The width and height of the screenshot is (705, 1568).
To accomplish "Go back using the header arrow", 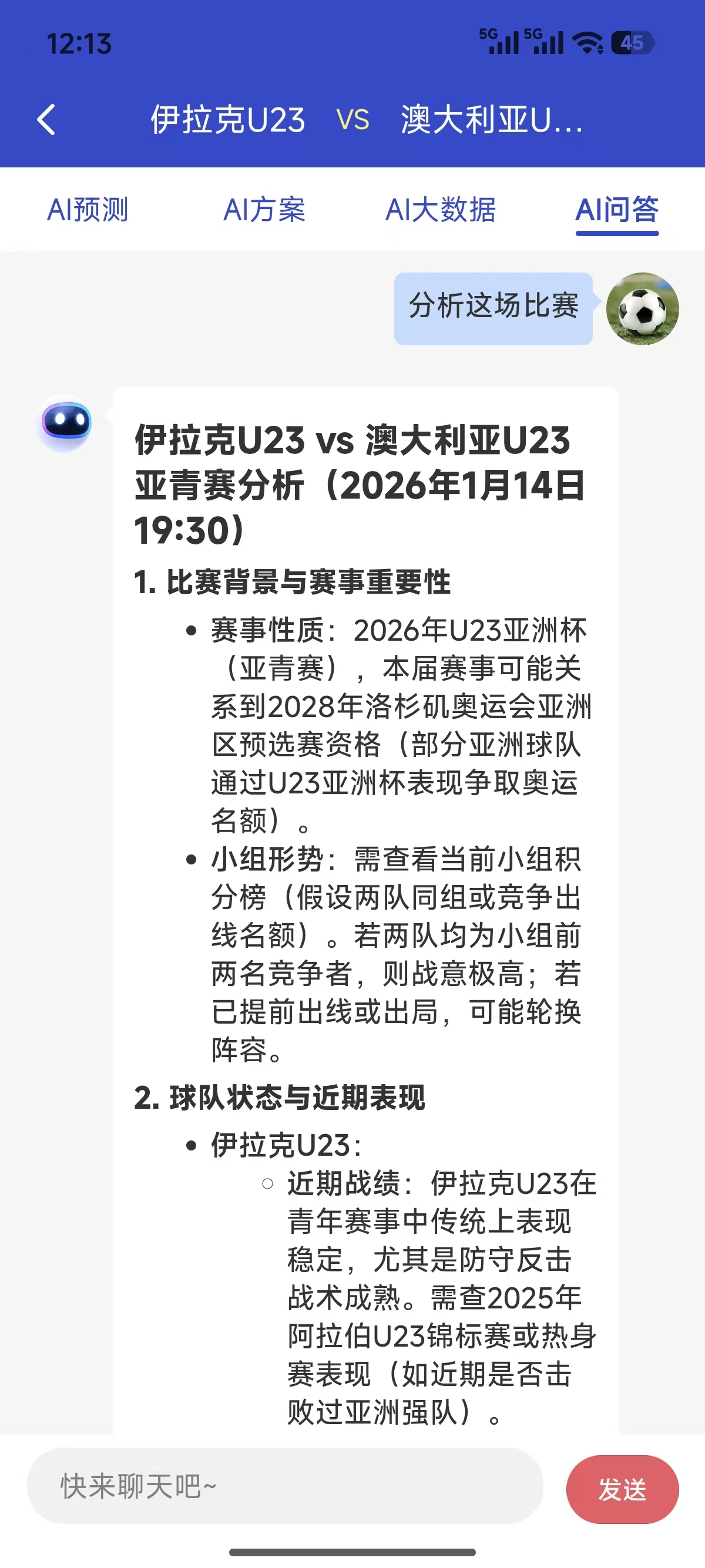I will (x=47, y=119).
